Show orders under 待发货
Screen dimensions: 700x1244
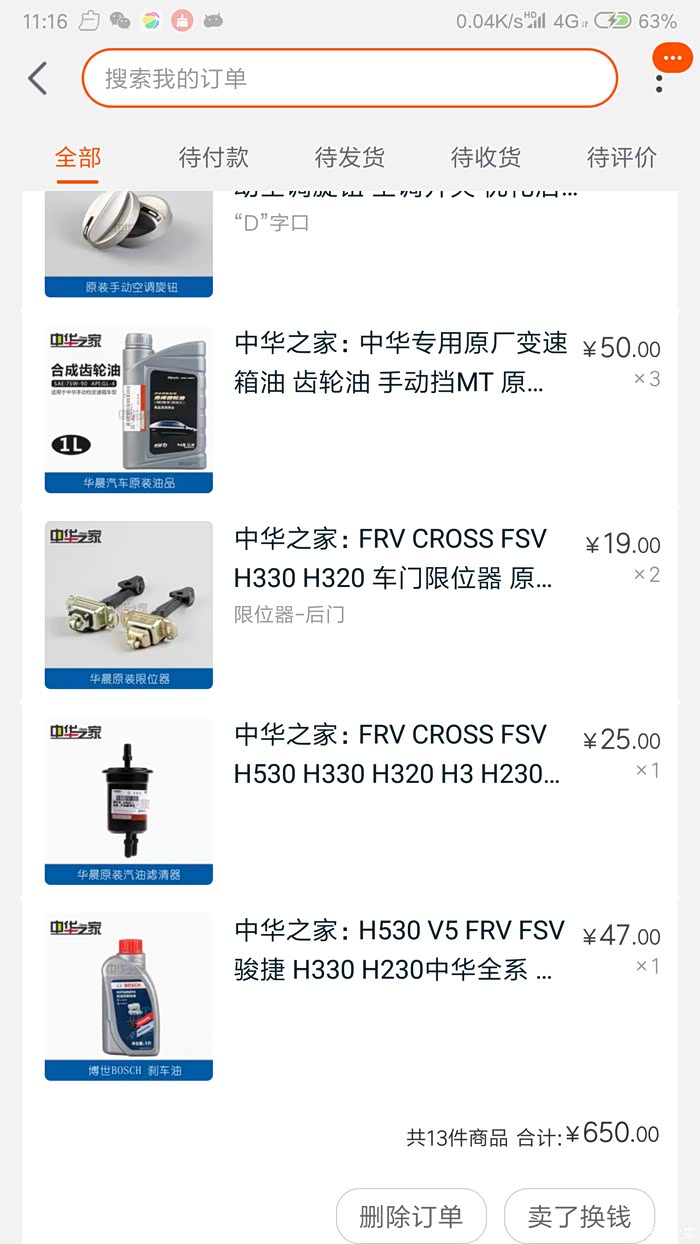pos(349,158)
